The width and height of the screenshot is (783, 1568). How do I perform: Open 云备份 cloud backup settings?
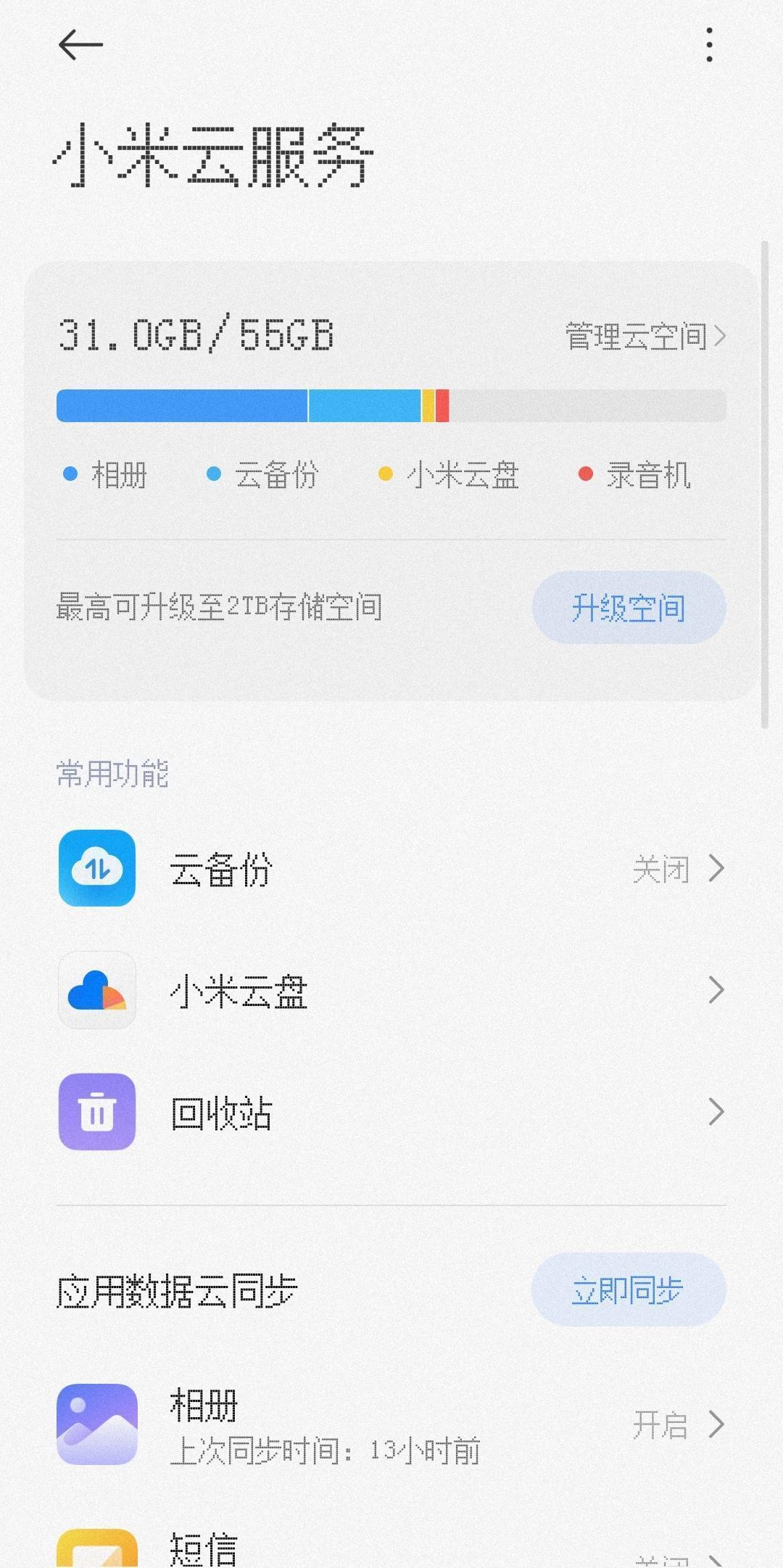(x=391, y=869)
